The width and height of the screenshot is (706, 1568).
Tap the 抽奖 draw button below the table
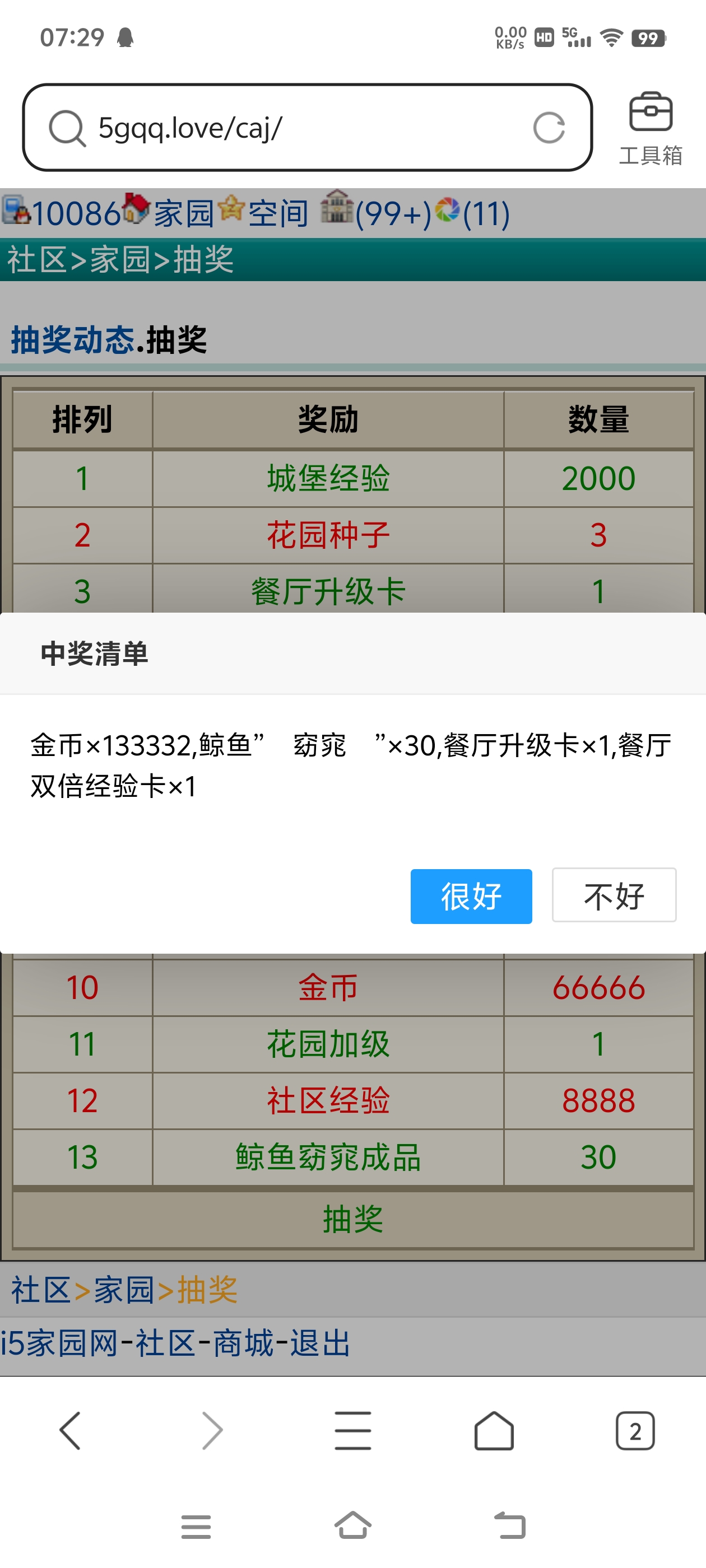352,1219
